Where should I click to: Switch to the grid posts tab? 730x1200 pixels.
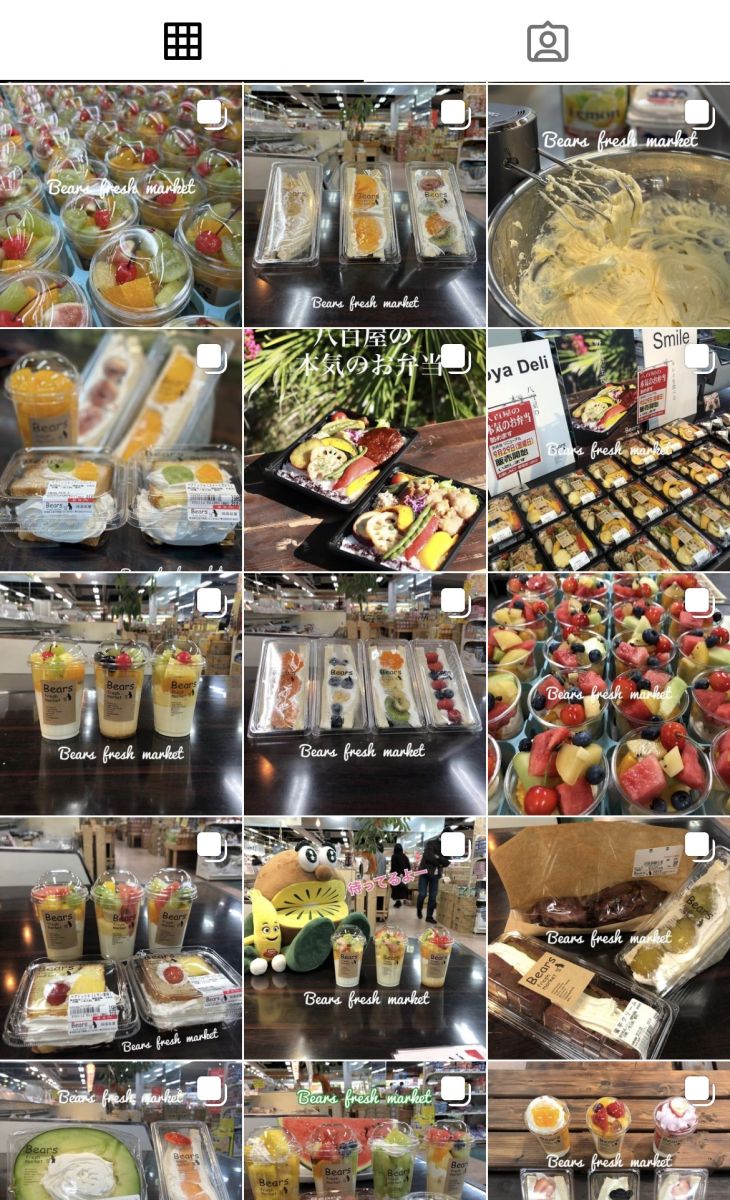point(182,41)
